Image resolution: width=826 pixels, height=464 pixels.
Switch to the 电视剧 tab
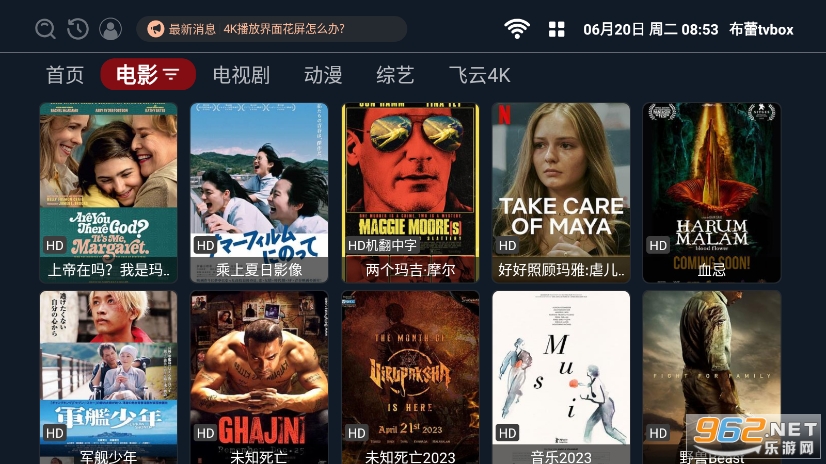pos(241,75)
